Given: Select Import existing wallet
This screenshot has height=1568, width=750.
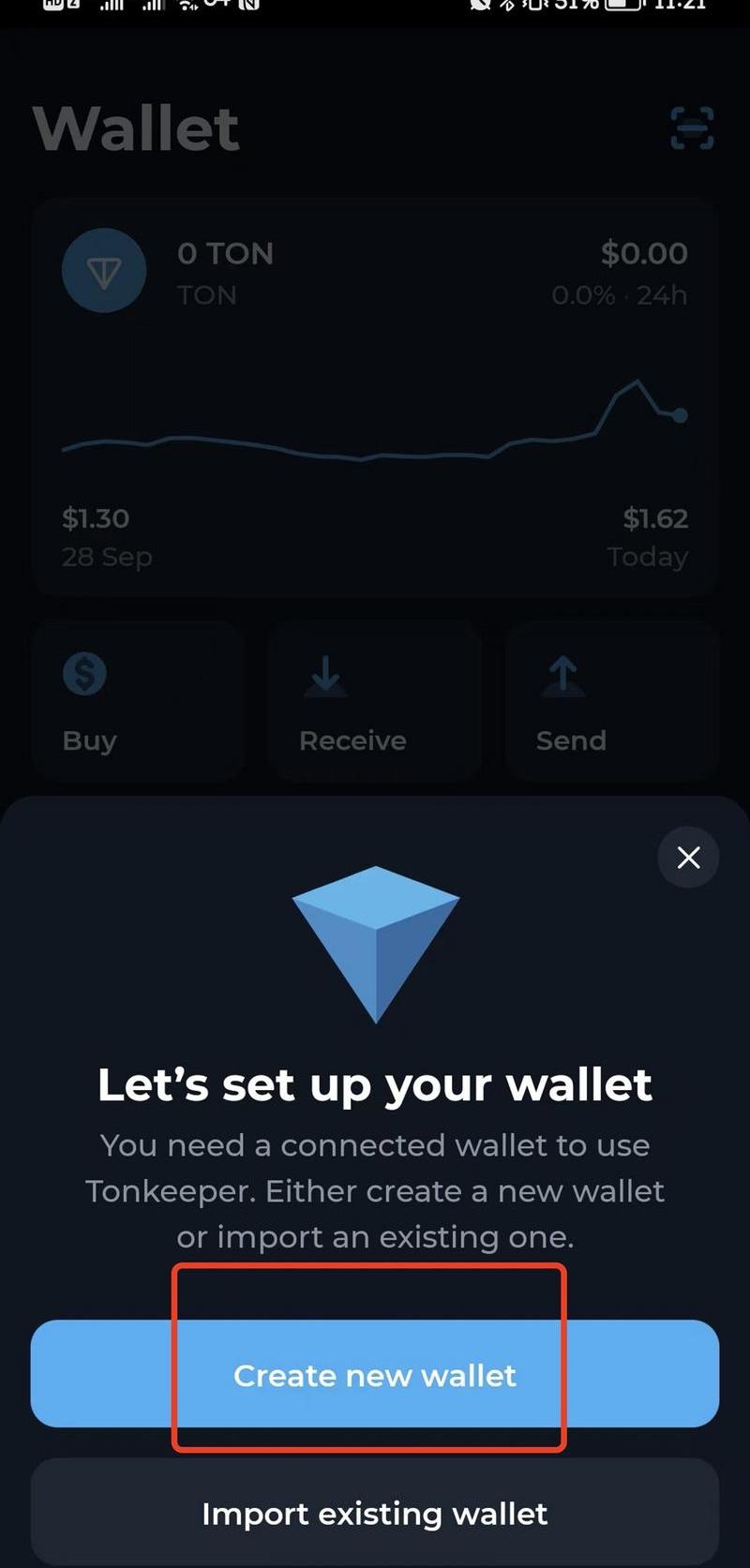Looking at the screenshot, I should point(375,1513).
